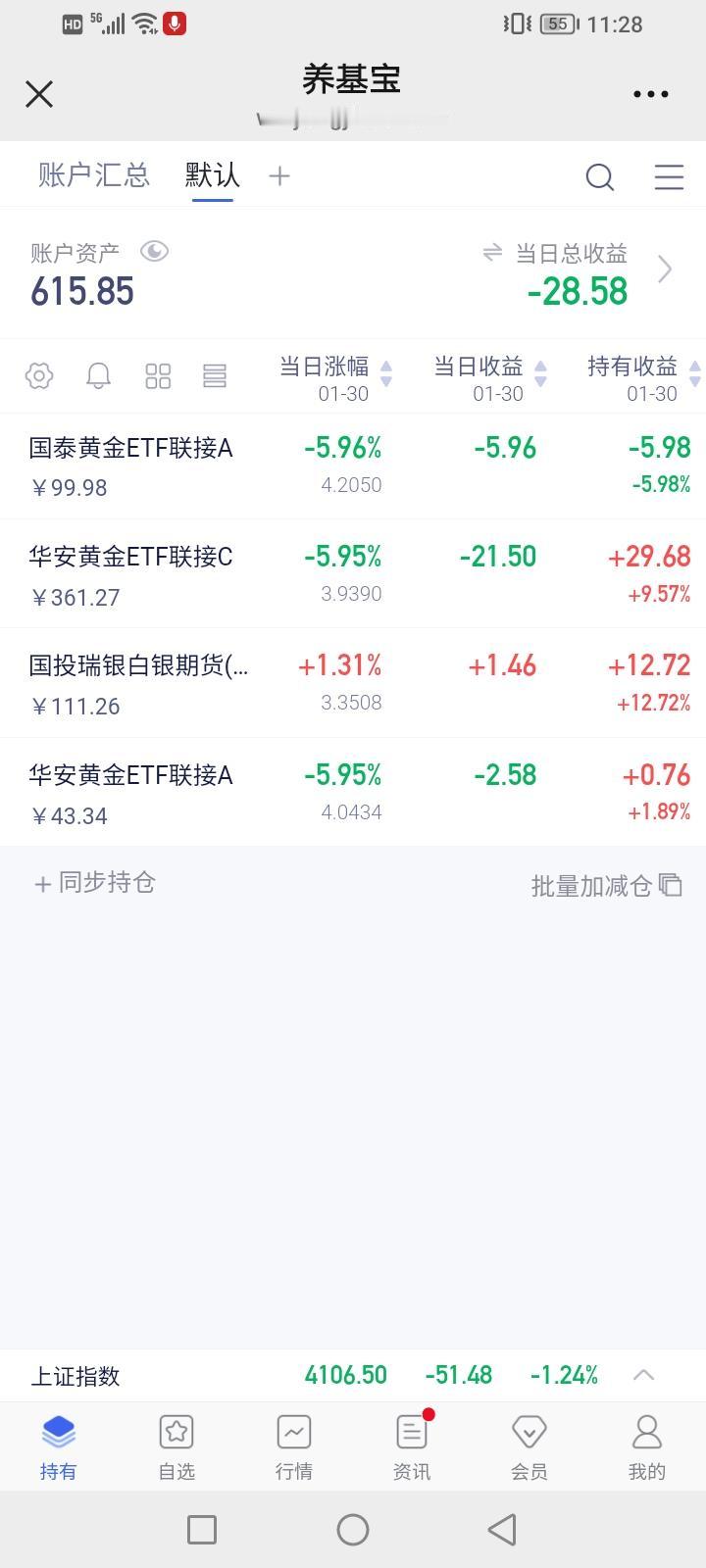
Task: Select the 默认 tab
Action: (214, 174)
